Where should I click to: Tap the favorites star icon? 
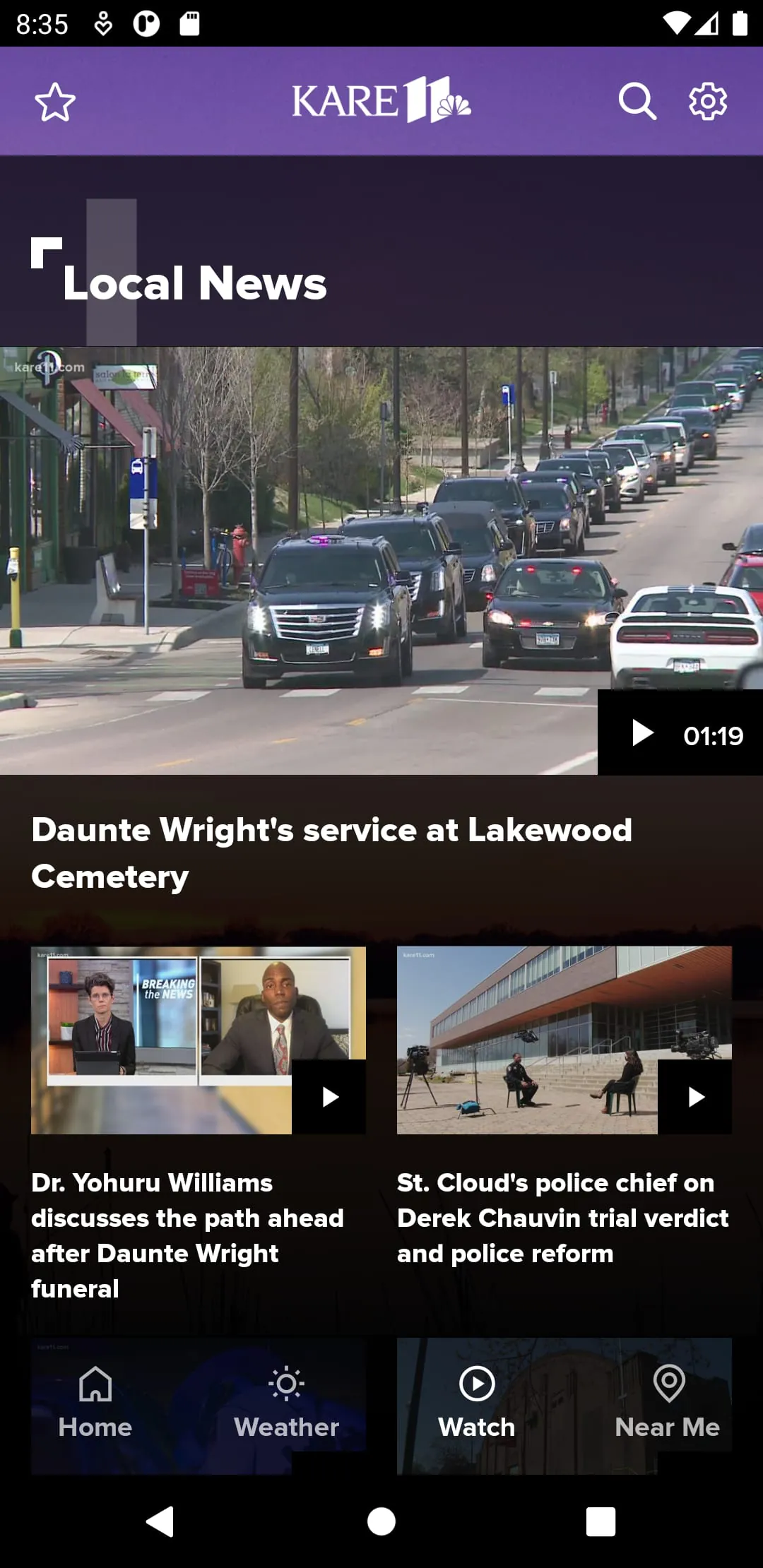pyautogui.click(x=55, y=100)
